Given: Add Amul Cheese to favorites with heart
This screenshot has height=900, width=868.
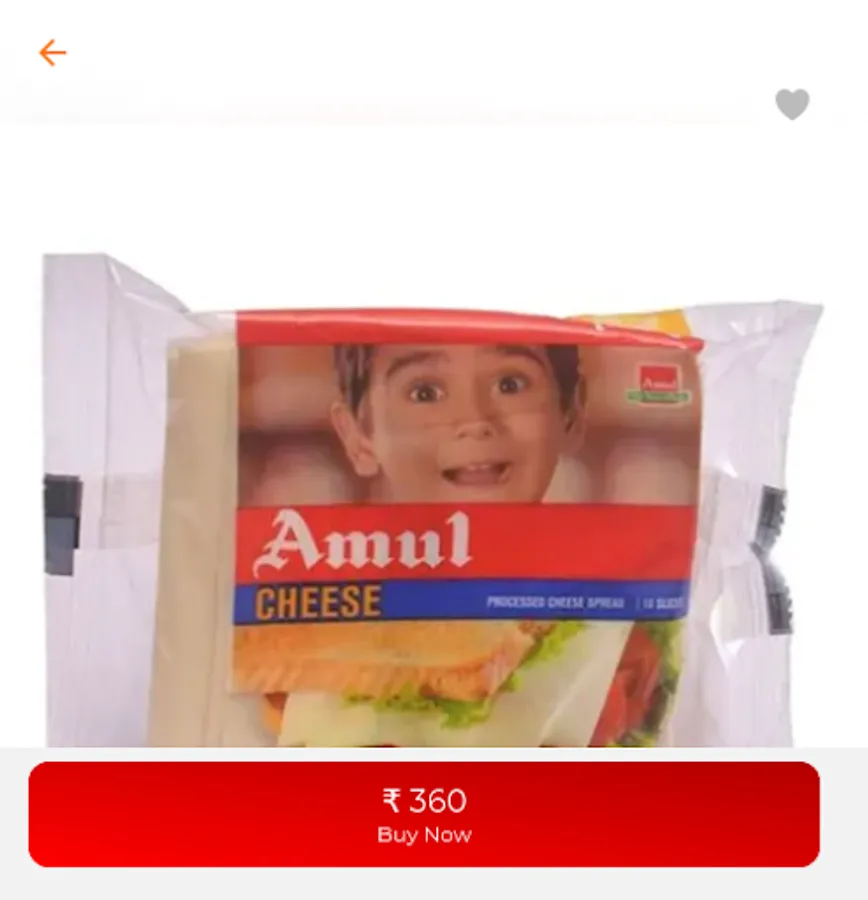Looking at the screenshot, I should click(792, 104).
